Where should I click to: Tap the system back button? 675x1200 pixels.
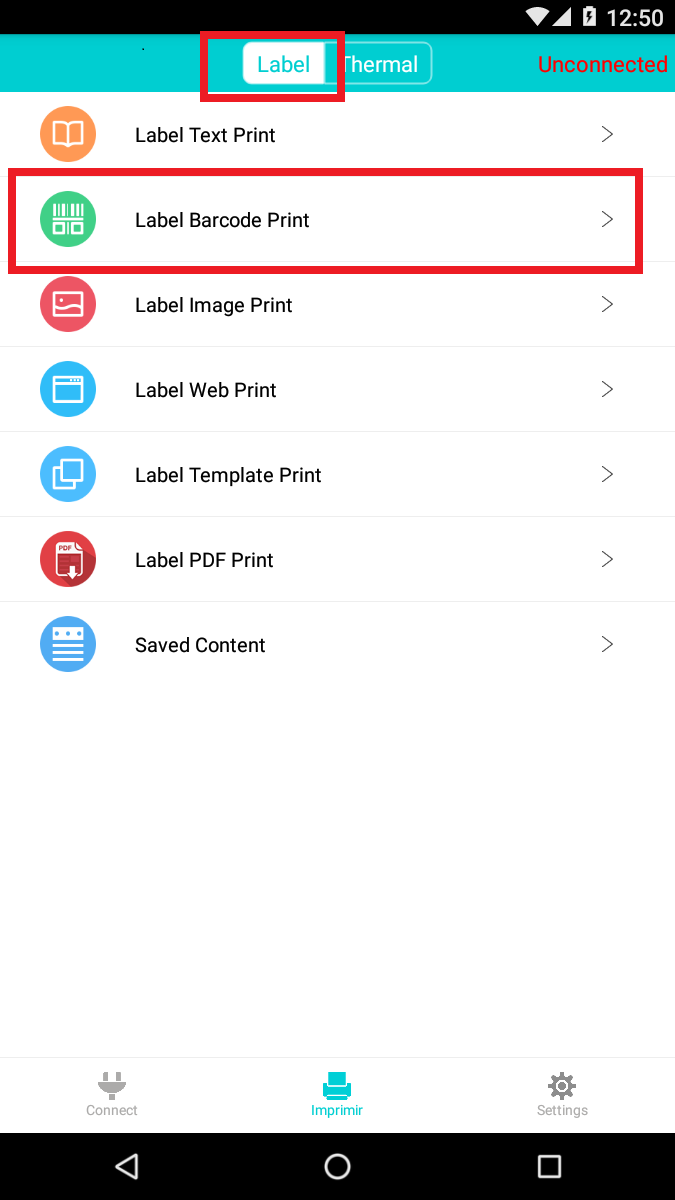point(126,1166)
